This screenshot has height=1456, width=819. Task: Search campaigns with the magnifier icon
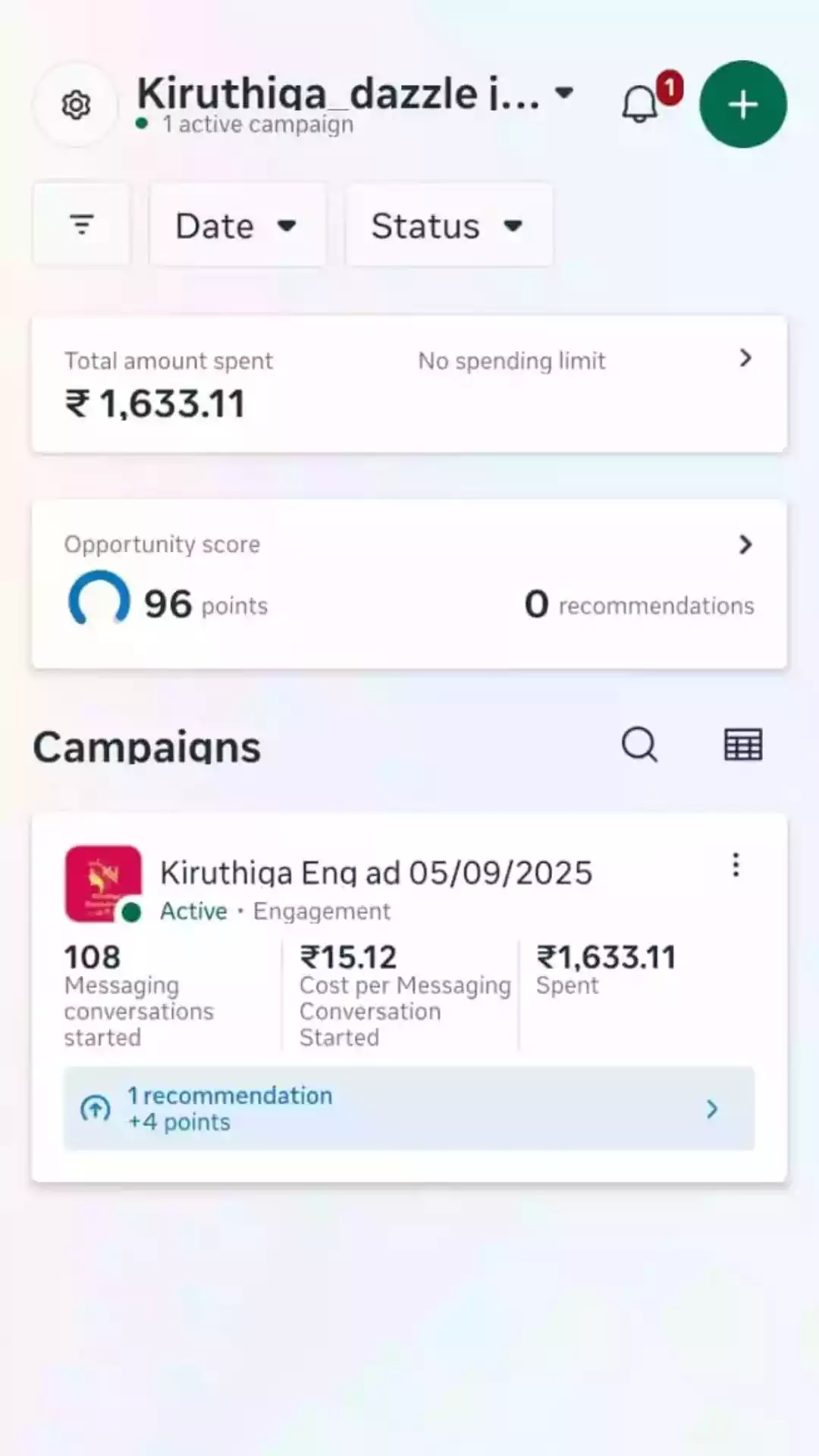pyautogui.click(x=639, y=745)
